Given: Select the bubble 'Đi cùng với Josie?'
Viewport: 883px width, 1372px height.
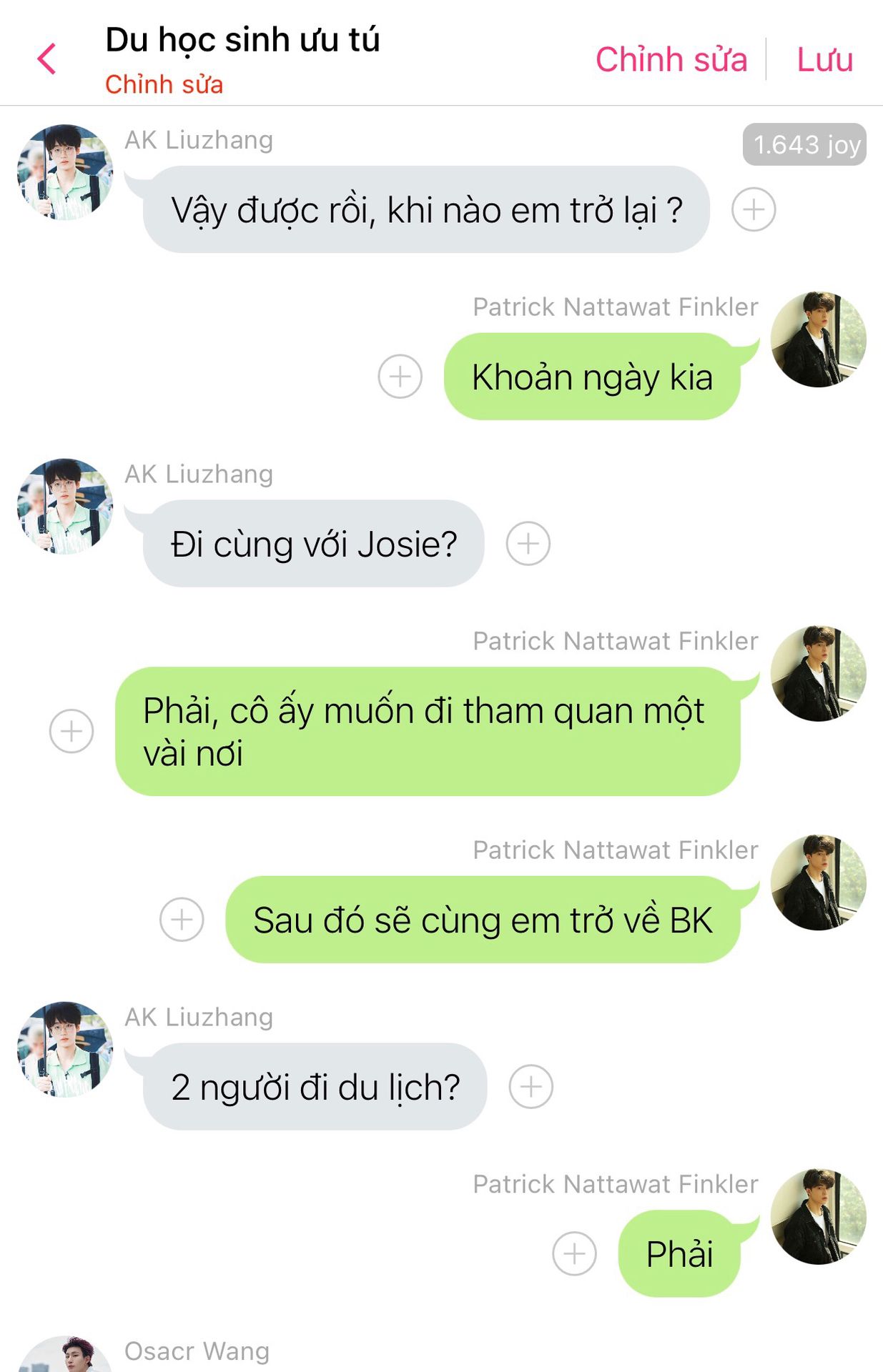Looking at the screenshot, I should 314,544.
